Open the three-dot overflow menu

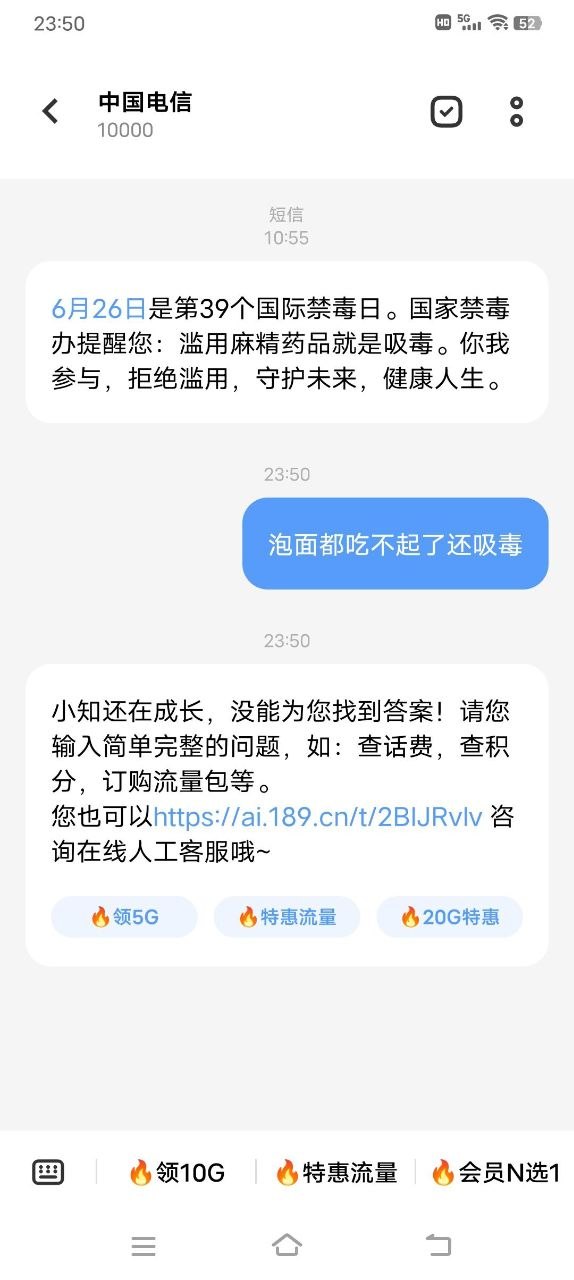tap(516, 111)
